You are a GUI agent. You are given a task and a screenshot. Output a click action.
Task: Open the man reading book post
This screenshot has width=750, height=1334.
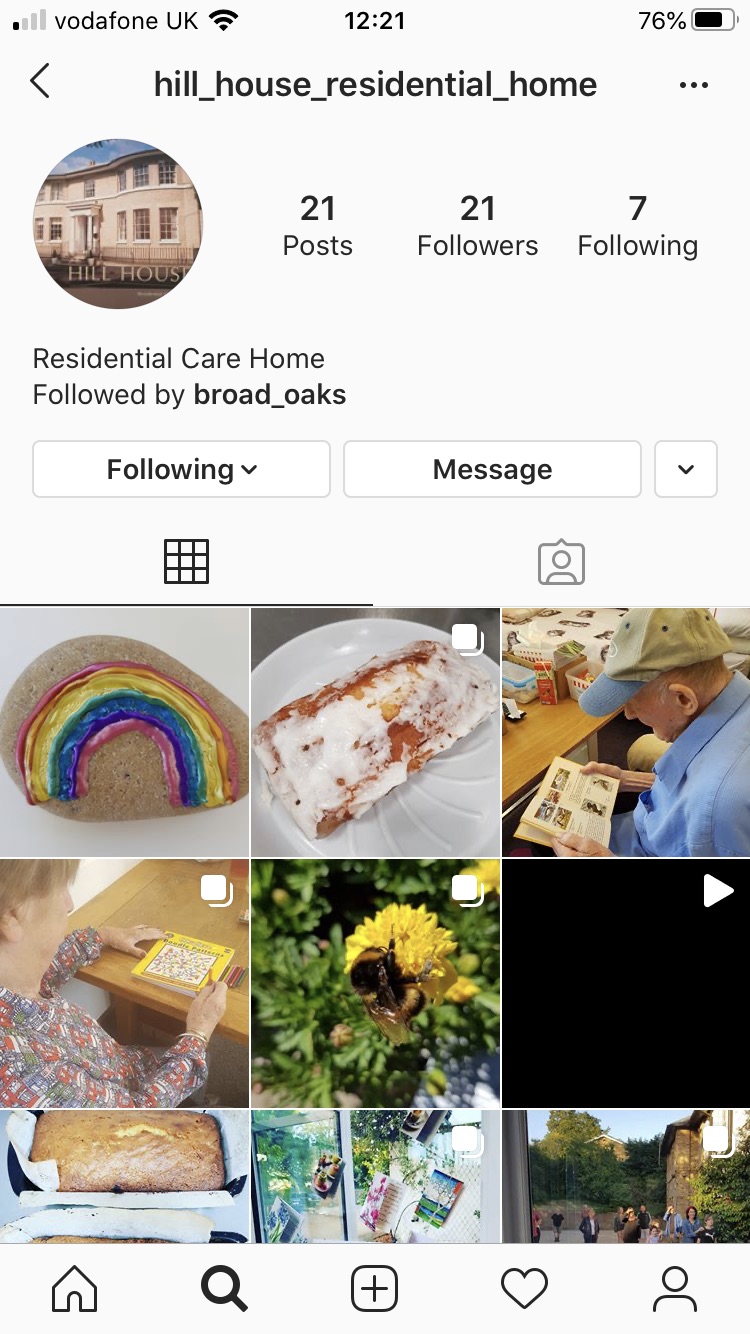[626, 732]
